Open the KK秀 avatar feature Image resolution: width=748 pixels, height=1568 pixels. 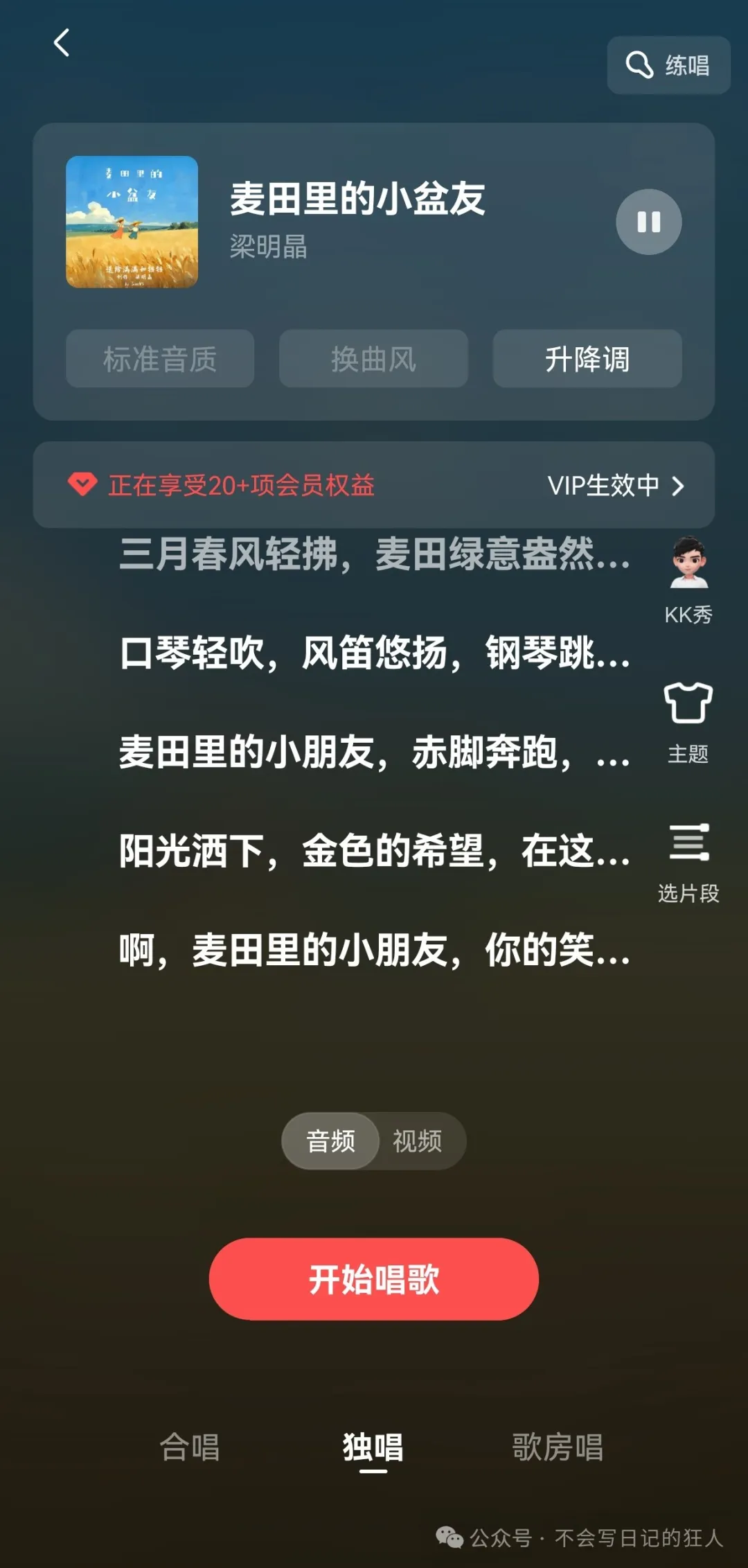[688, 579]
